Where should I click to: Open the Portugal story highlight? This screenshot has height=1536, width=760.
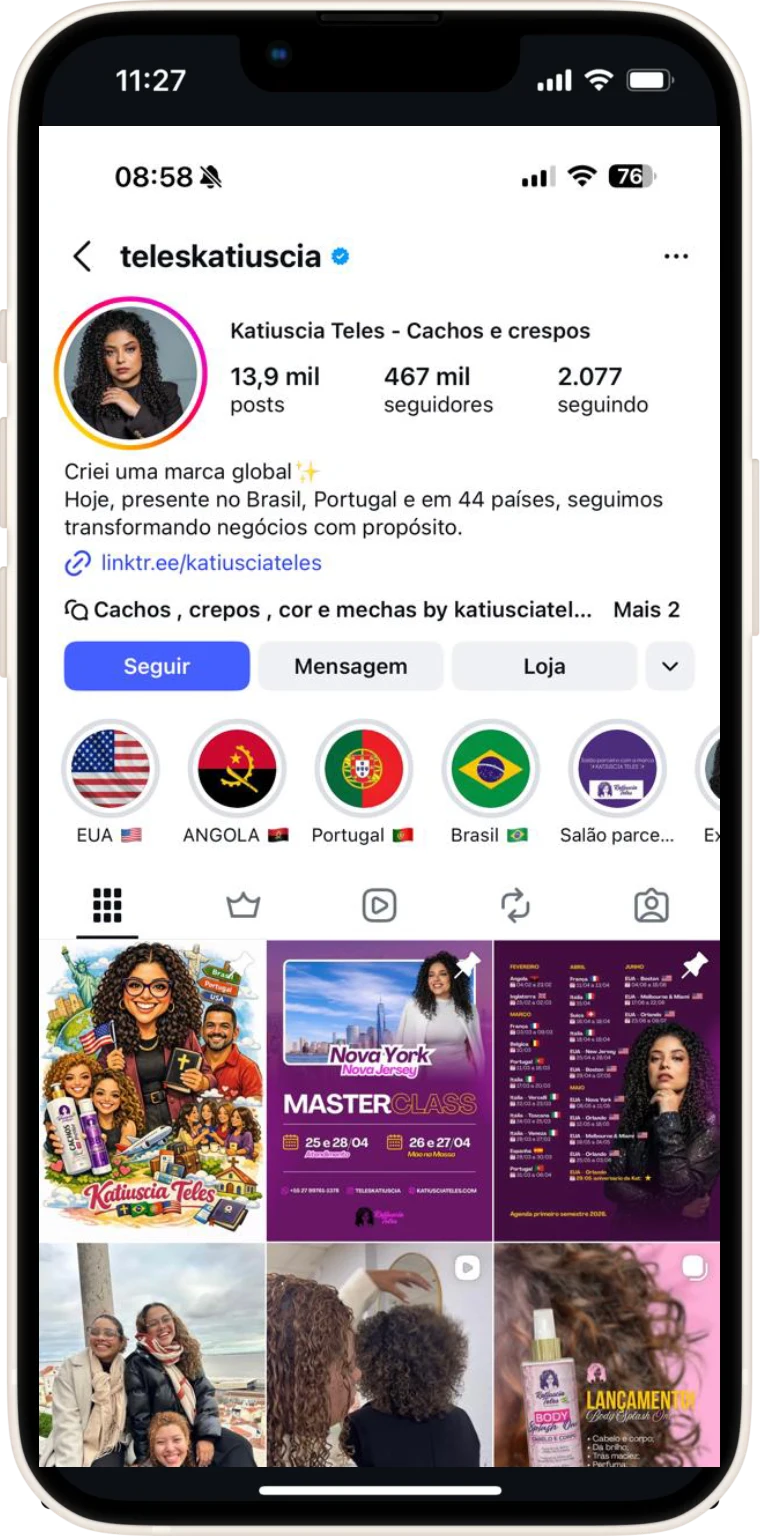click(x=363, y=769)
